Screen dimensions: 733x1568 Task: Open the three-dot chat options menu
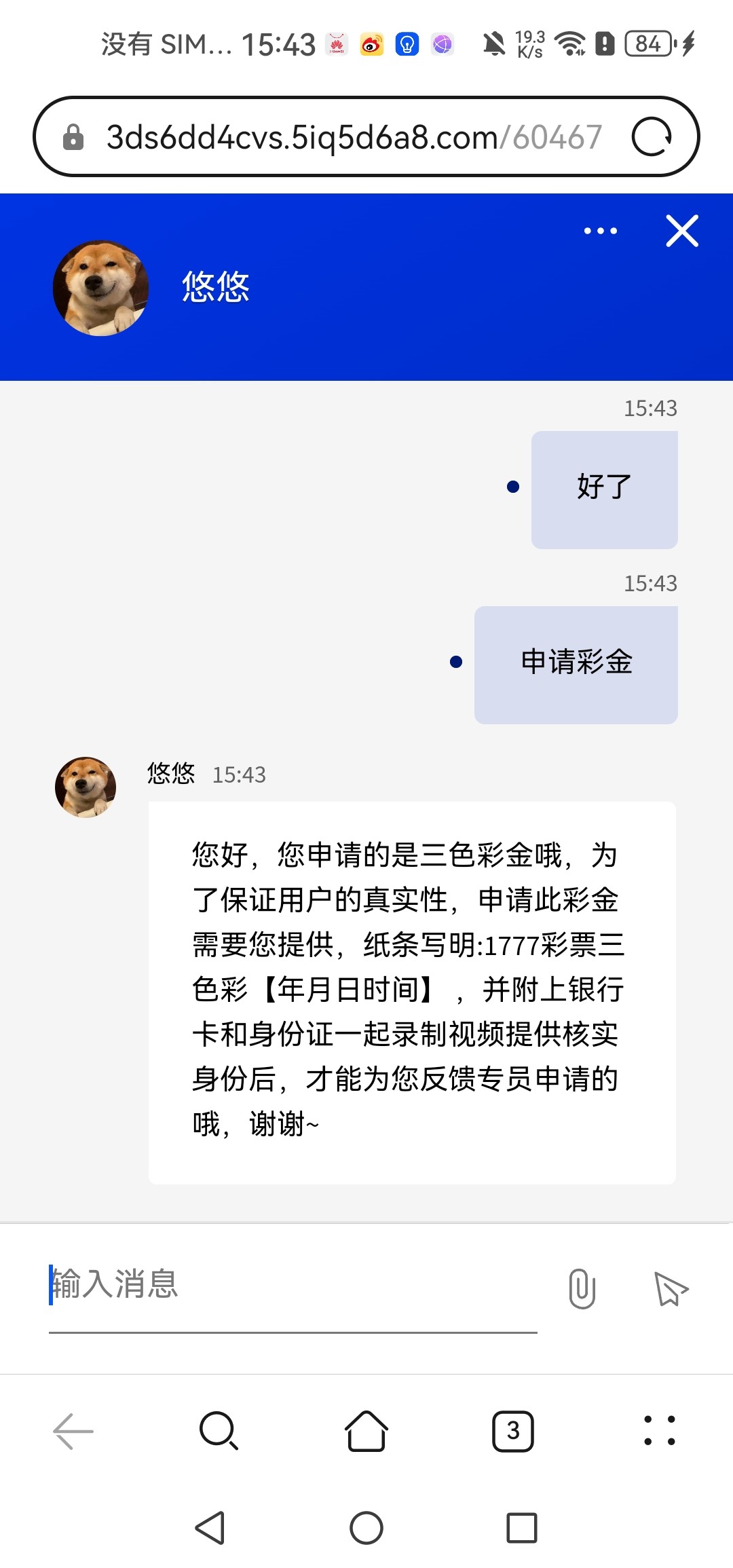coord(601,231)
